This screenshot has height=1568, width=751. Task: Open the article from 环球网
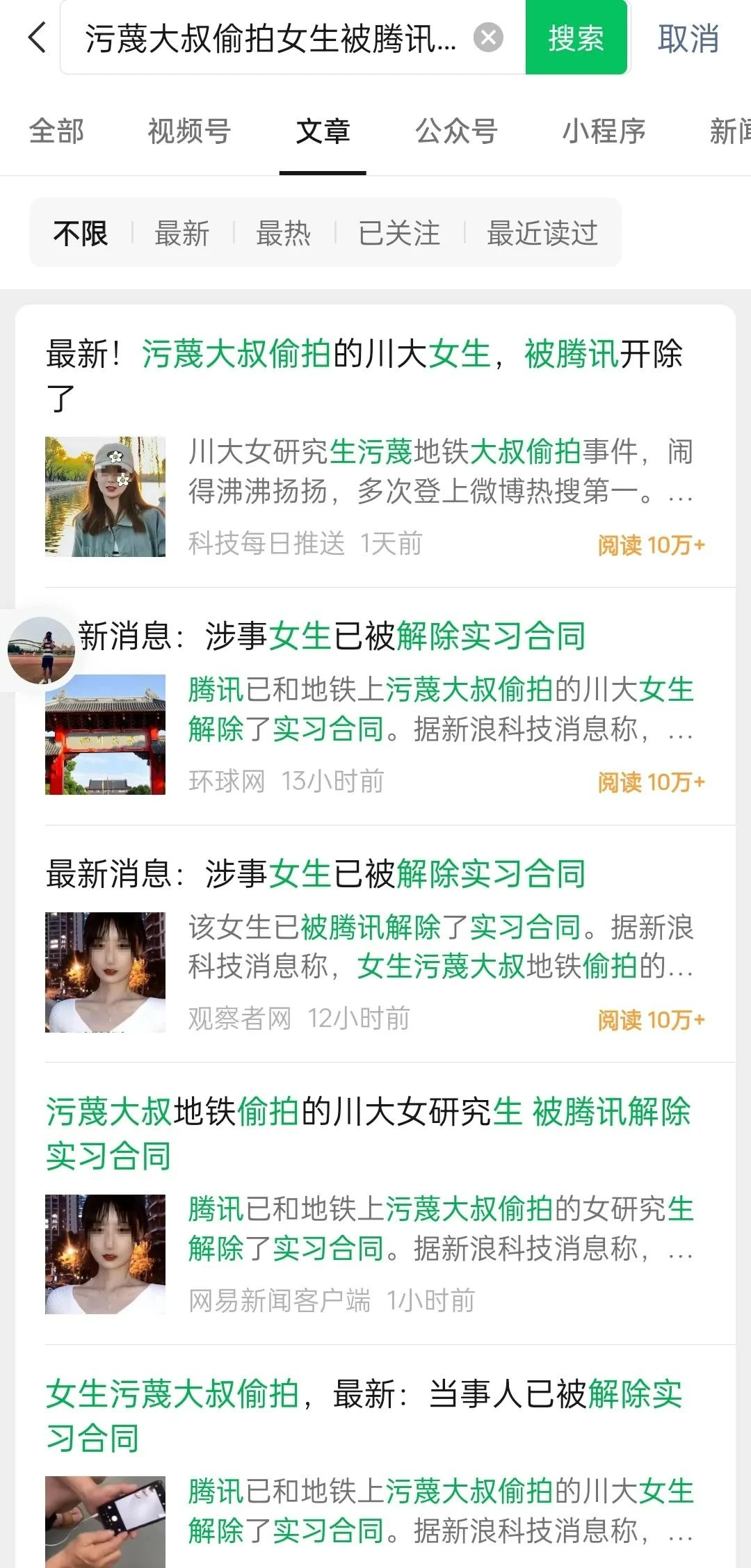point(389,709)
